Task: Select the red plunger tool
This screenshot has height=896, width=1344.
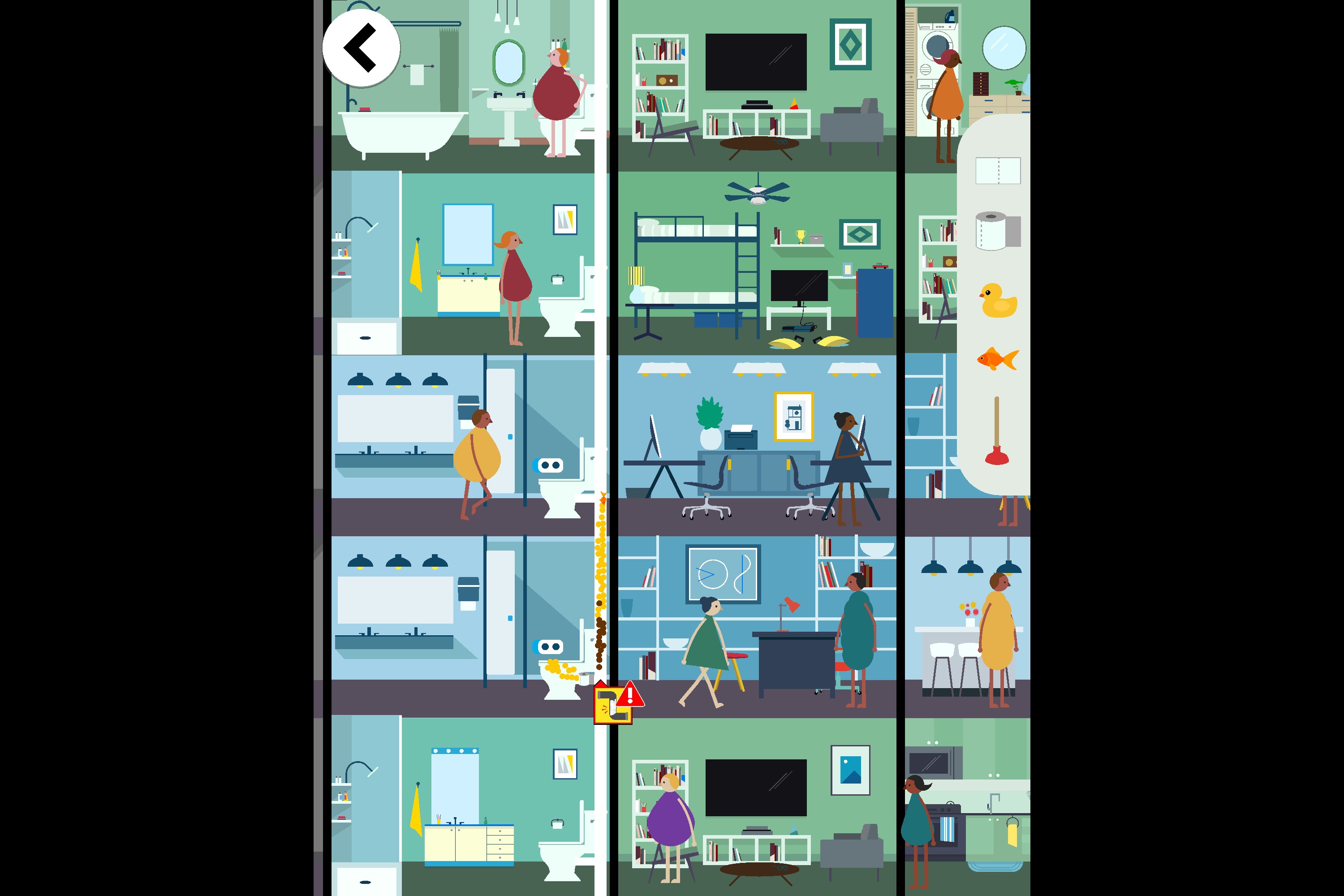Action: click(x=996, y=431)
